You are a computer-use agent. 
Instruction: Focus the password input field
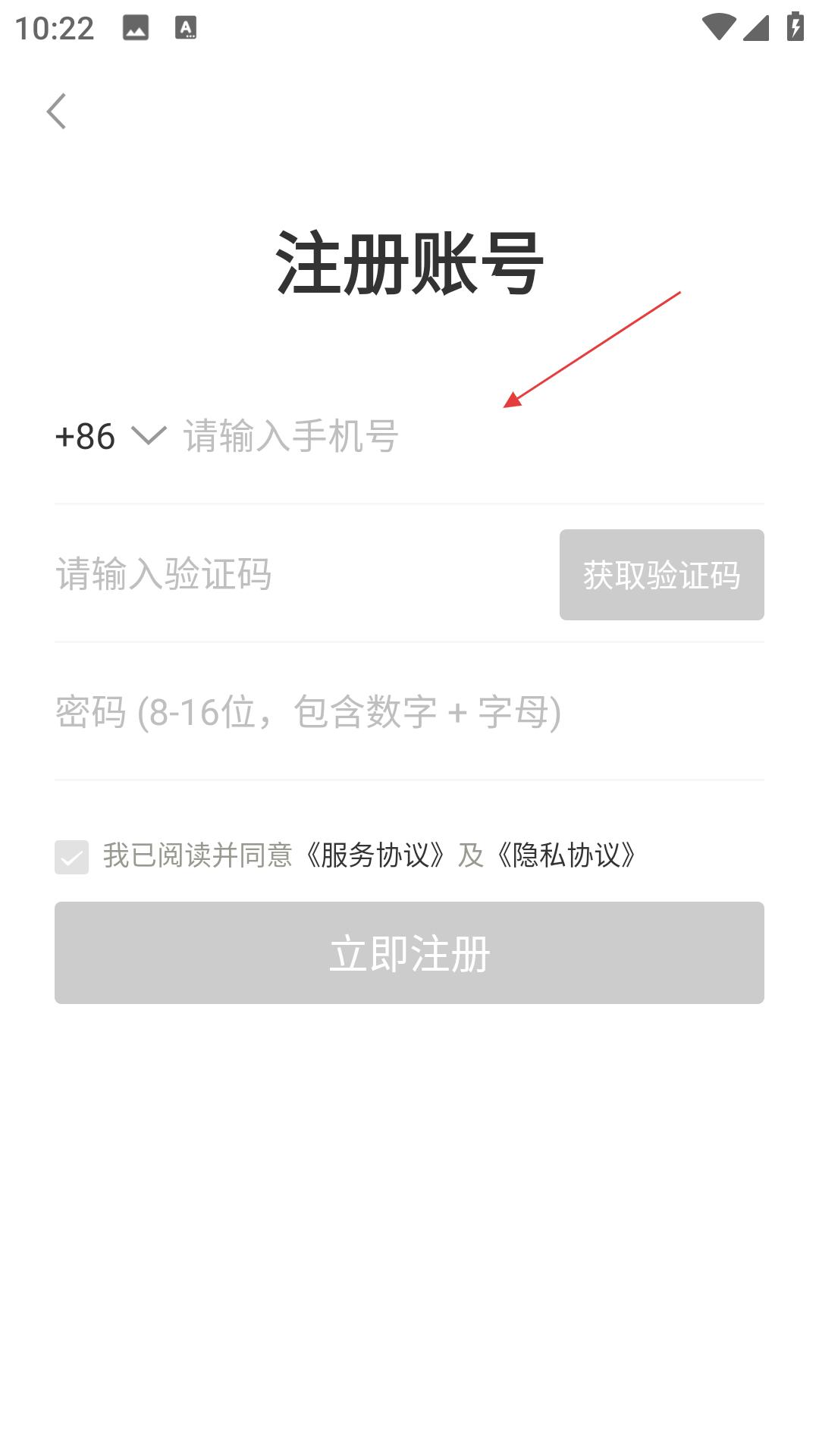click(409, 712)
